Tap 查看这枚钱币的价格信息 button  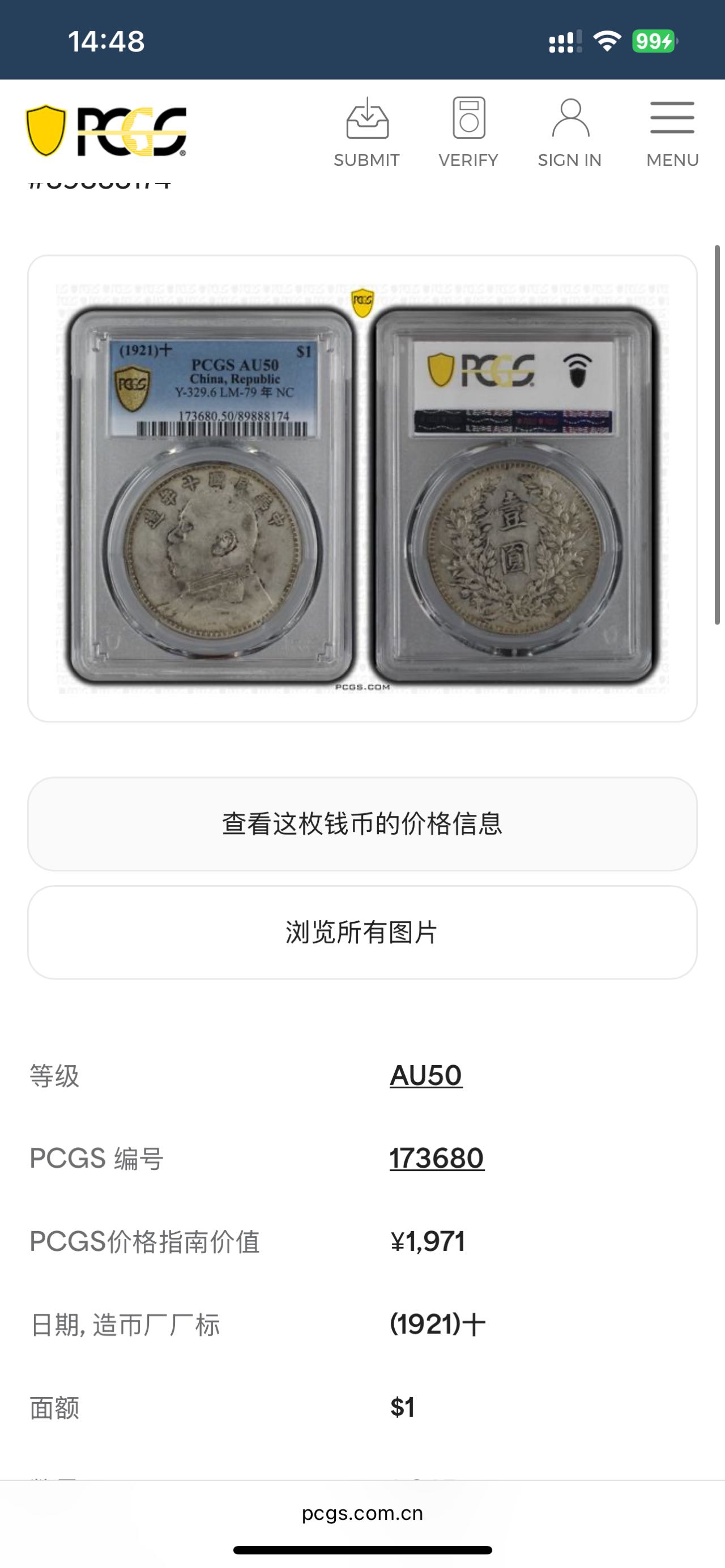click(362, 823)
